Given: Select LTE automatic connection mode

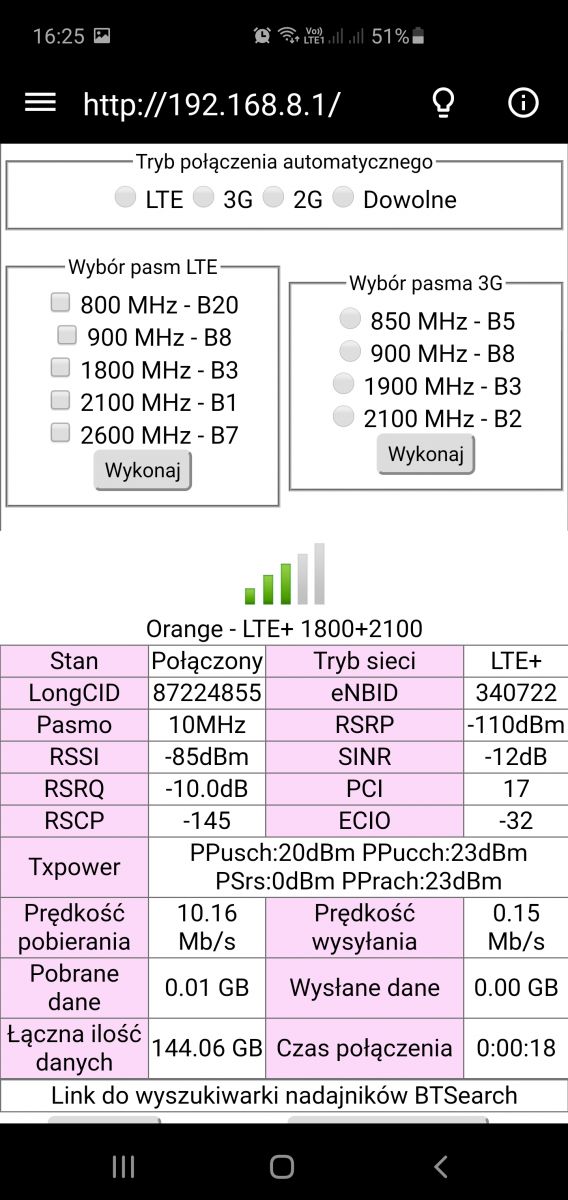Looking at the screenshot, I should (125, 198).
